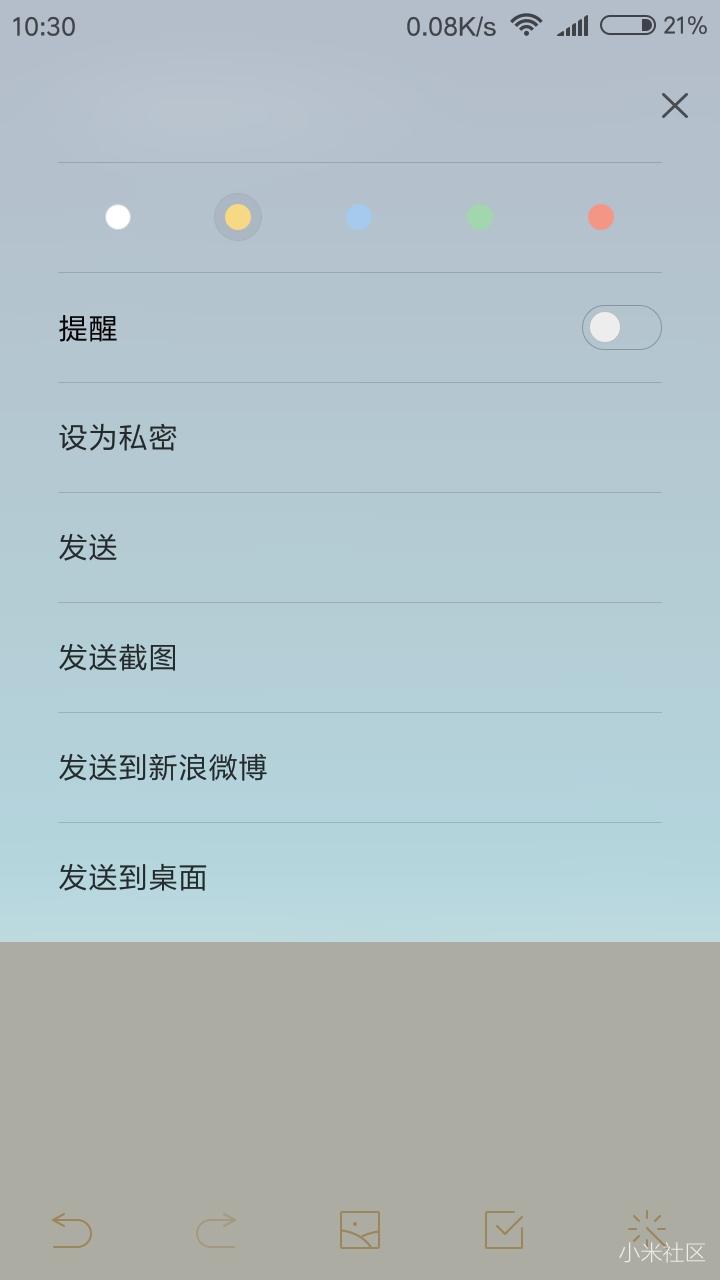Choose 发送截图 to send a screenshot
The height and width of the screenshot is (1280, 720).
[118, 658]
